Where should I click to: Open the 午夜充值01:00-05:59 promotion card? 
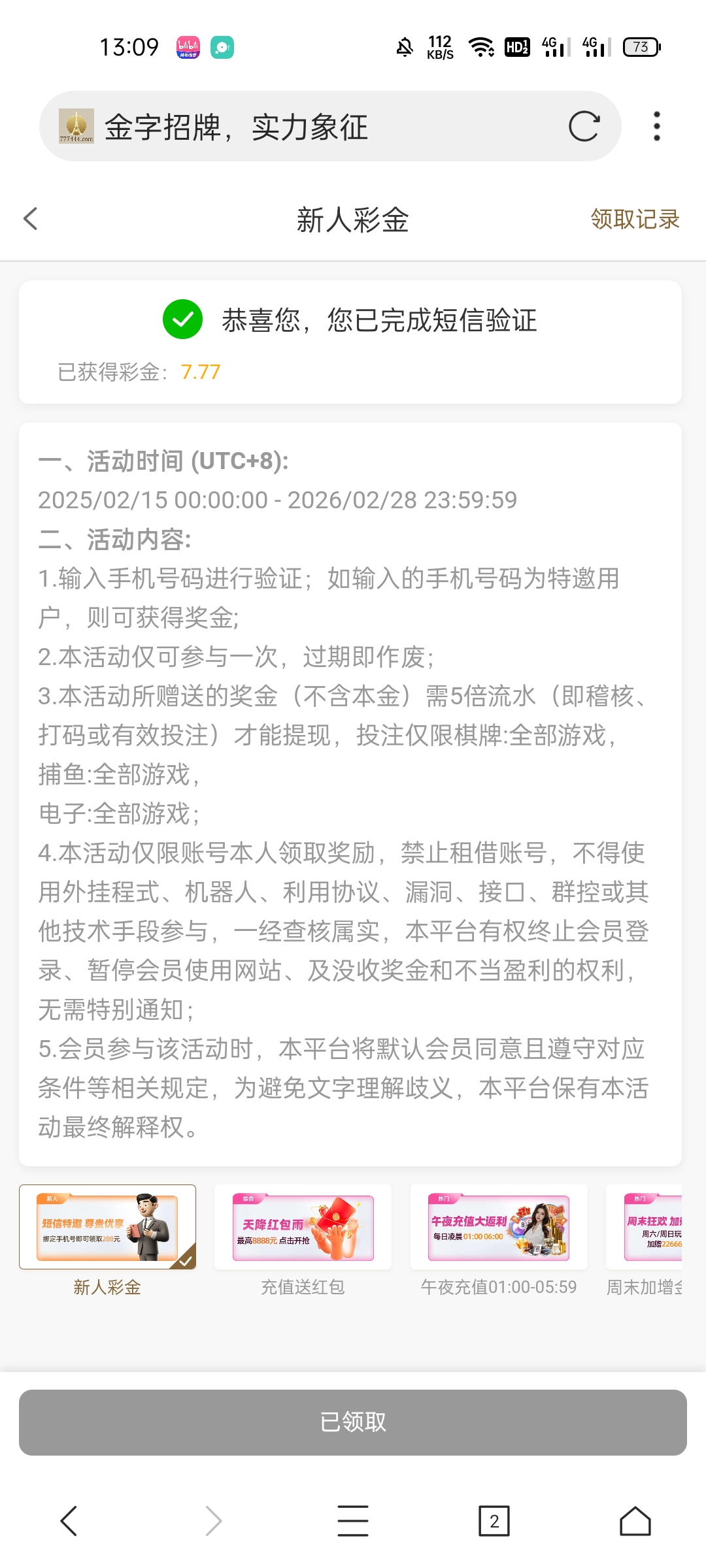(x=498, y=1227)
